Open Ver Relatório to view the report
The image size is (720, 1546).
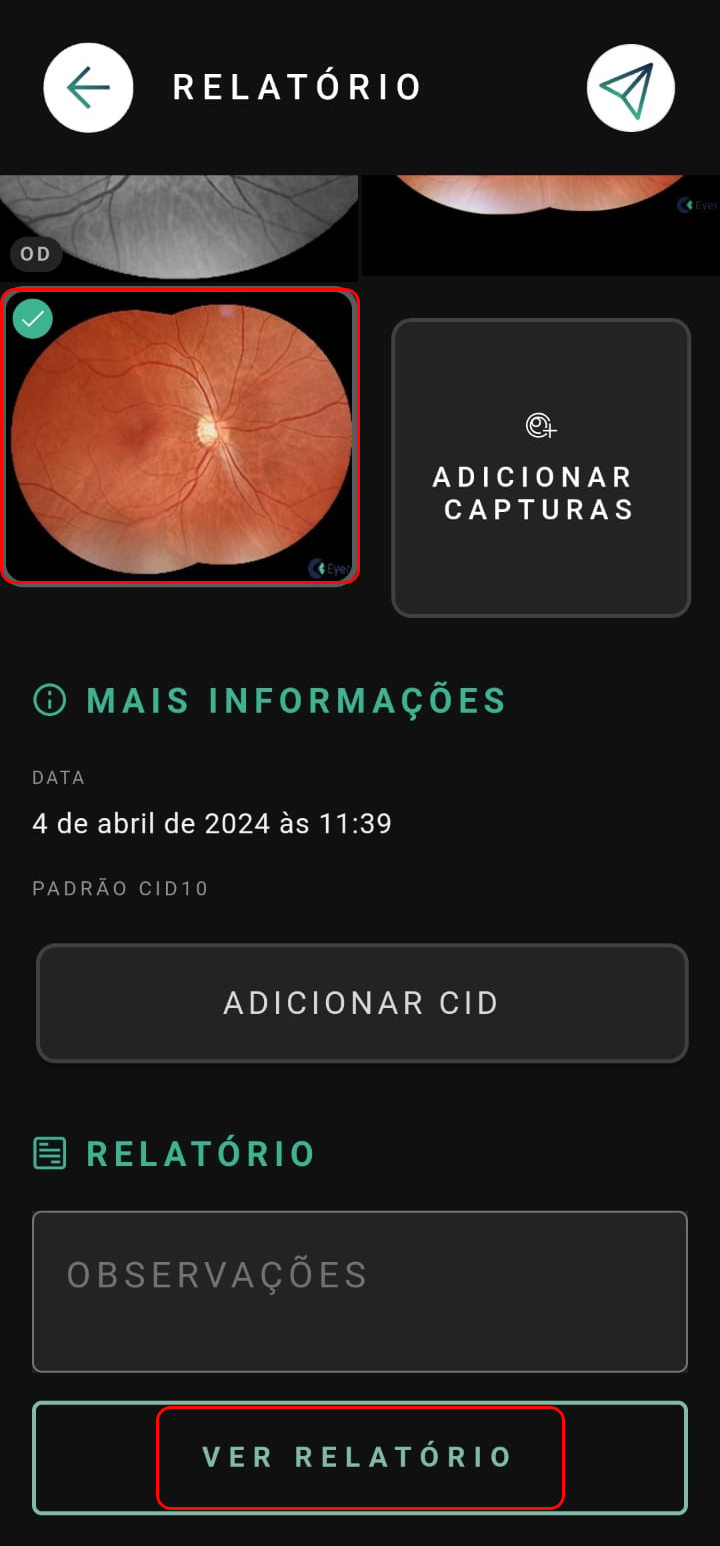coord(360,1457)
